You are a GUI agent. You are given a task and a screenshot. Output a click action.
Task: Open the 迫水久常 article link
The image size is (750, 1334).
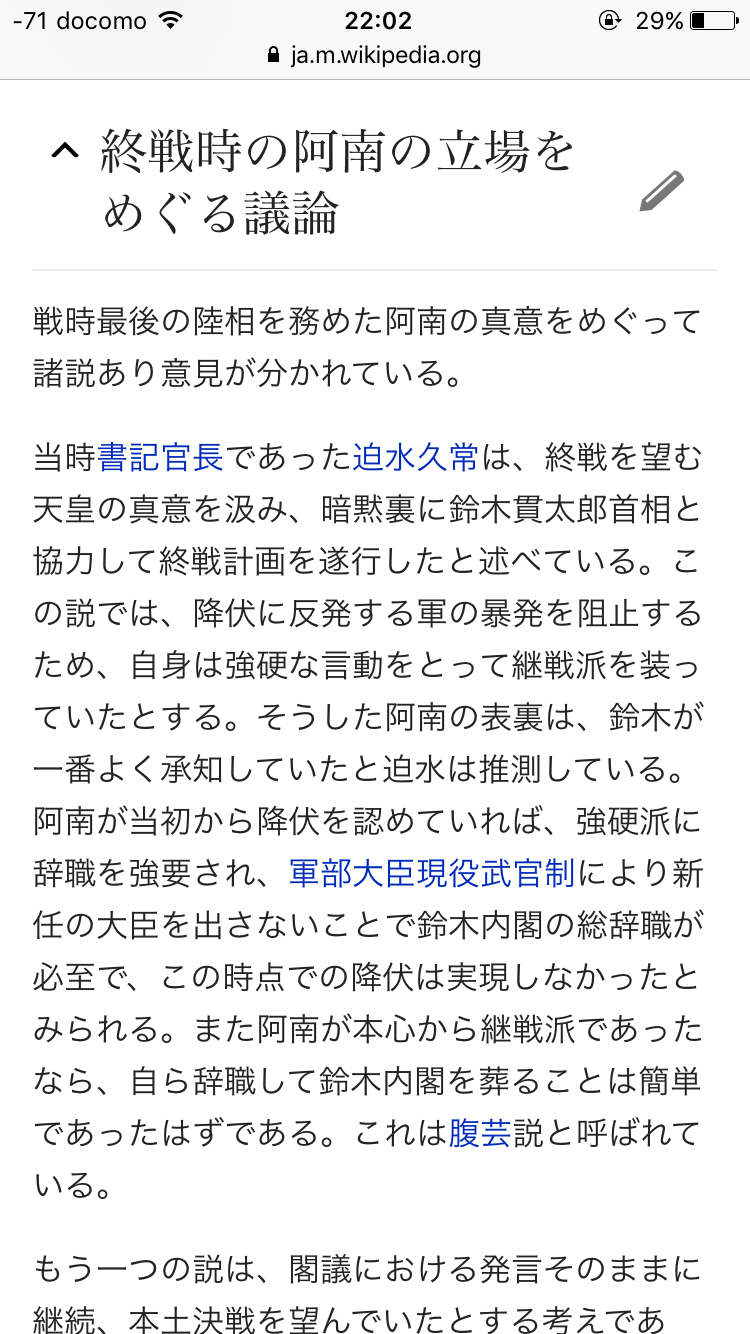coord(416,458)
